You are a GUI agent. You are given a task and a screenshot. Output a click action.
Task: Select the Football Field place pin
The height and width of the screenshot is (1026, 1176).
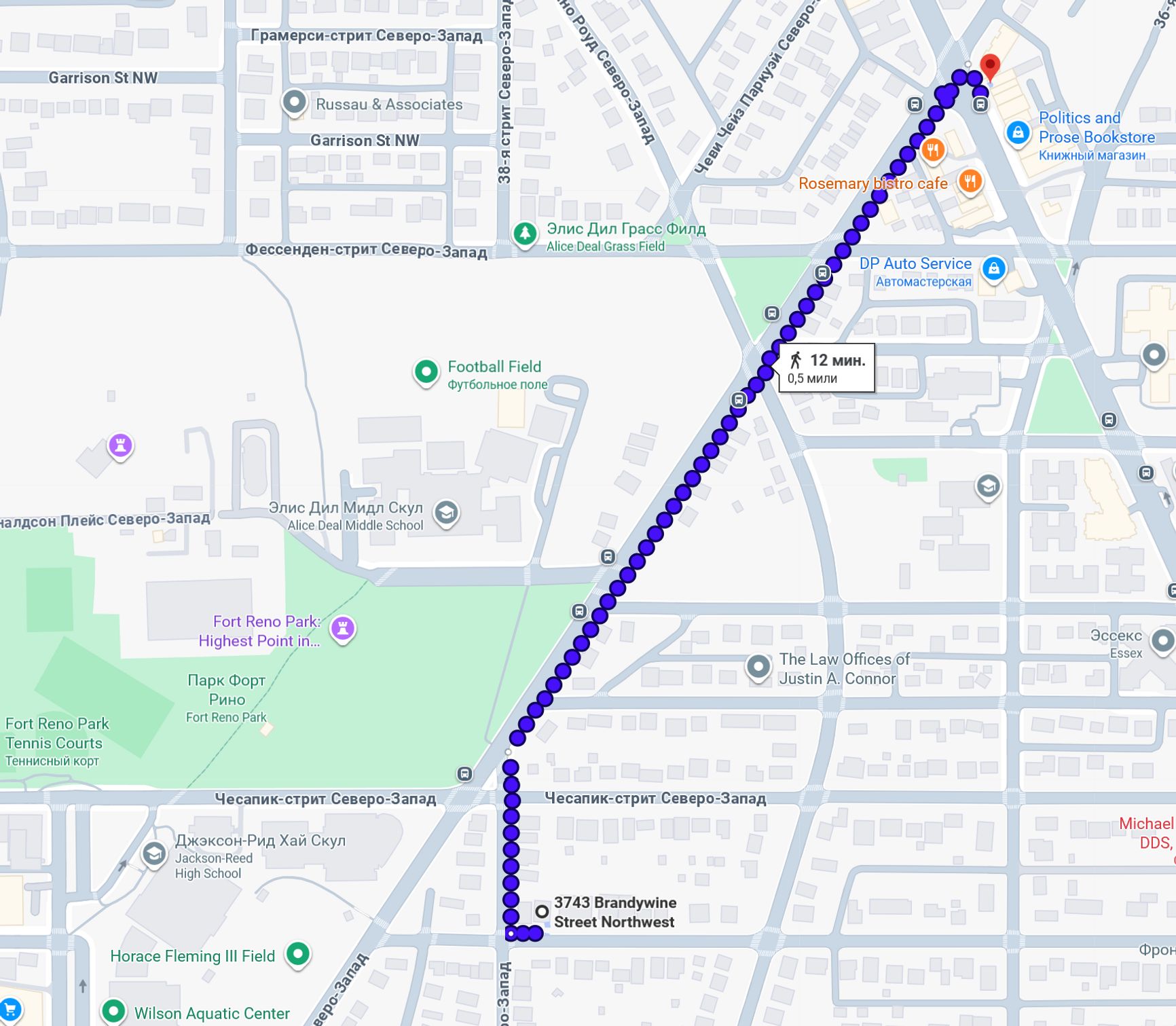click(426, 371)
